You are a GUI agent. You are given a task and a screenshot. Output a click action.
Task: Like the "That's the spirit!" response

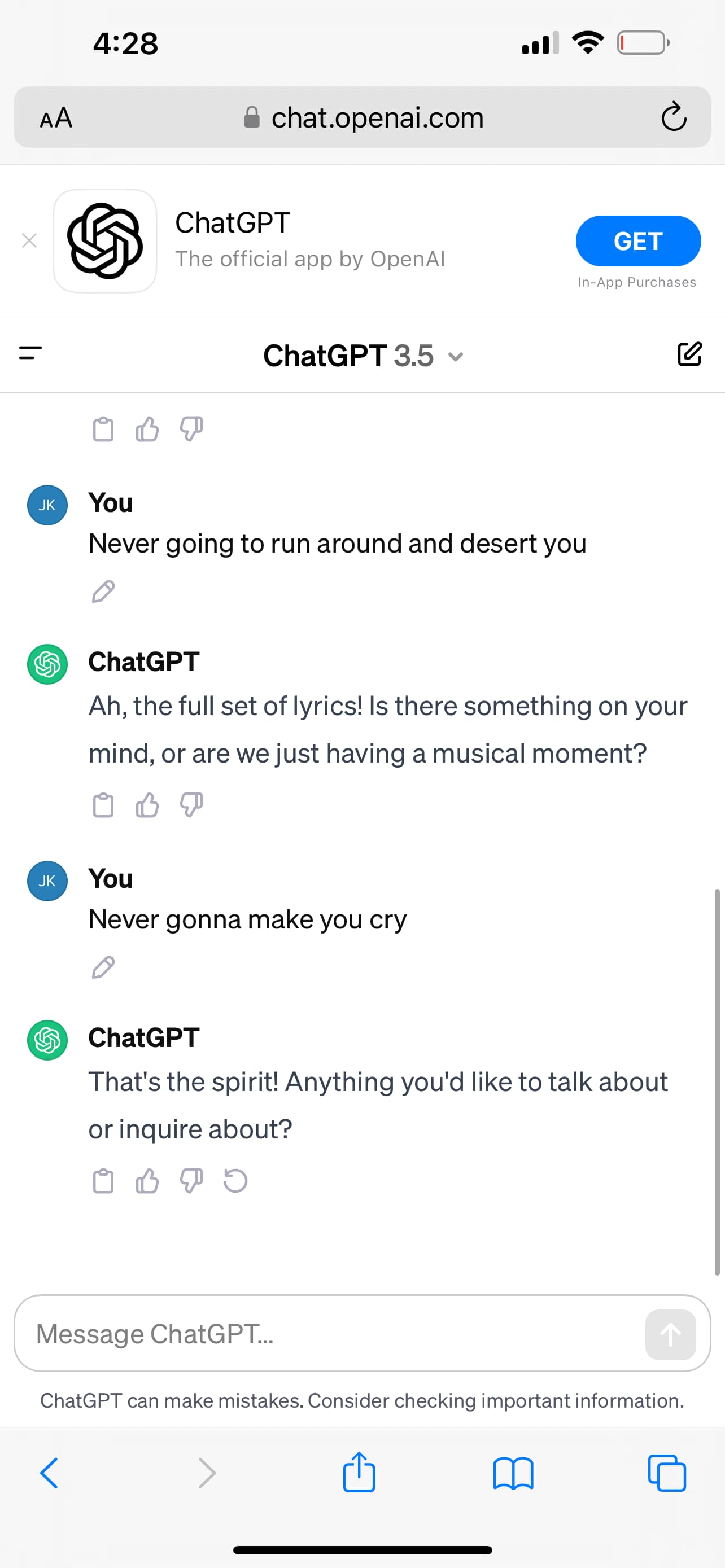(x=147, y=1181)
